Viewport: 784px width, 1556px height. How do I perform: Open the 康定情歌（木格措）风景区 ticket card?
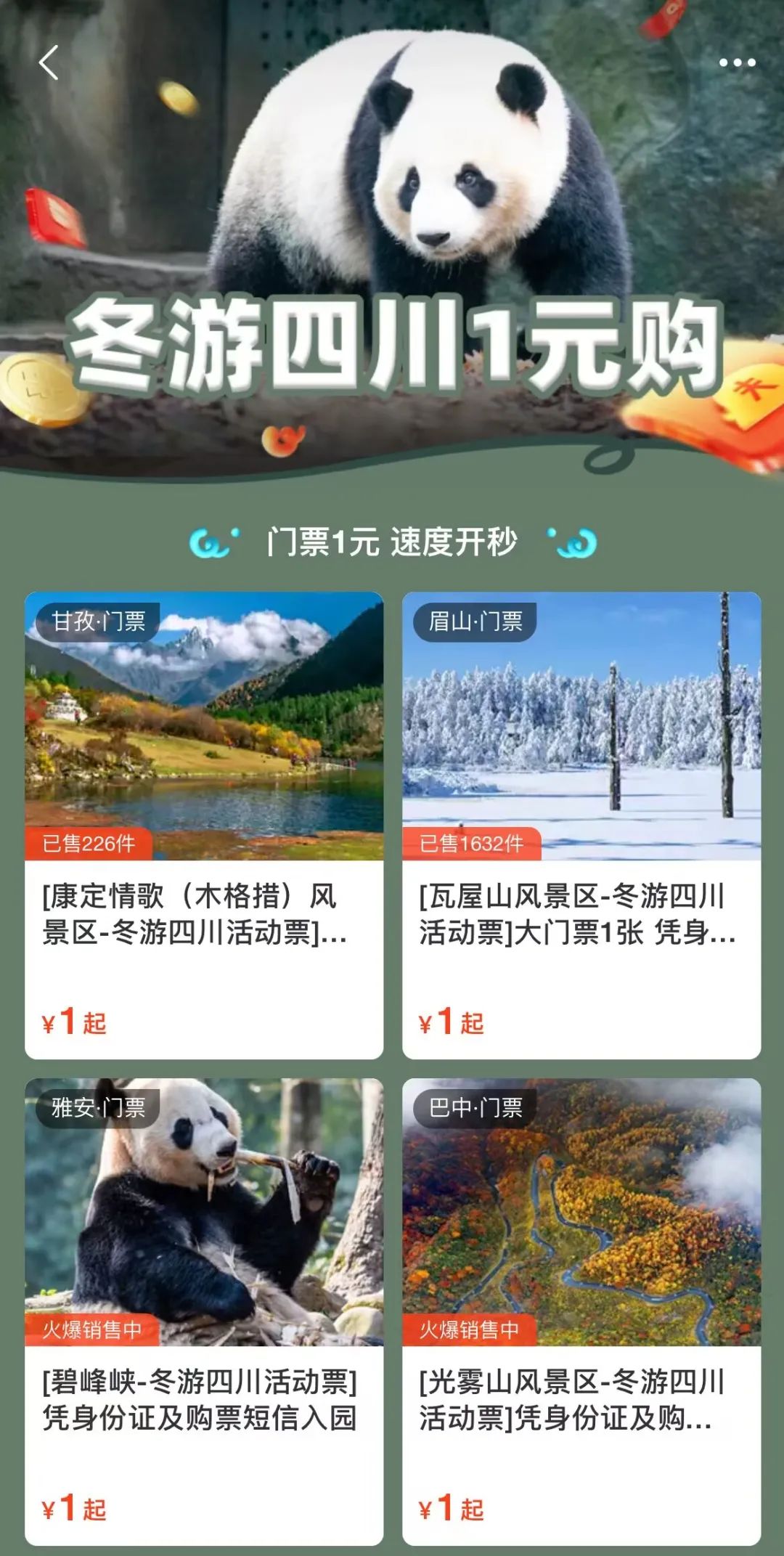204,824
